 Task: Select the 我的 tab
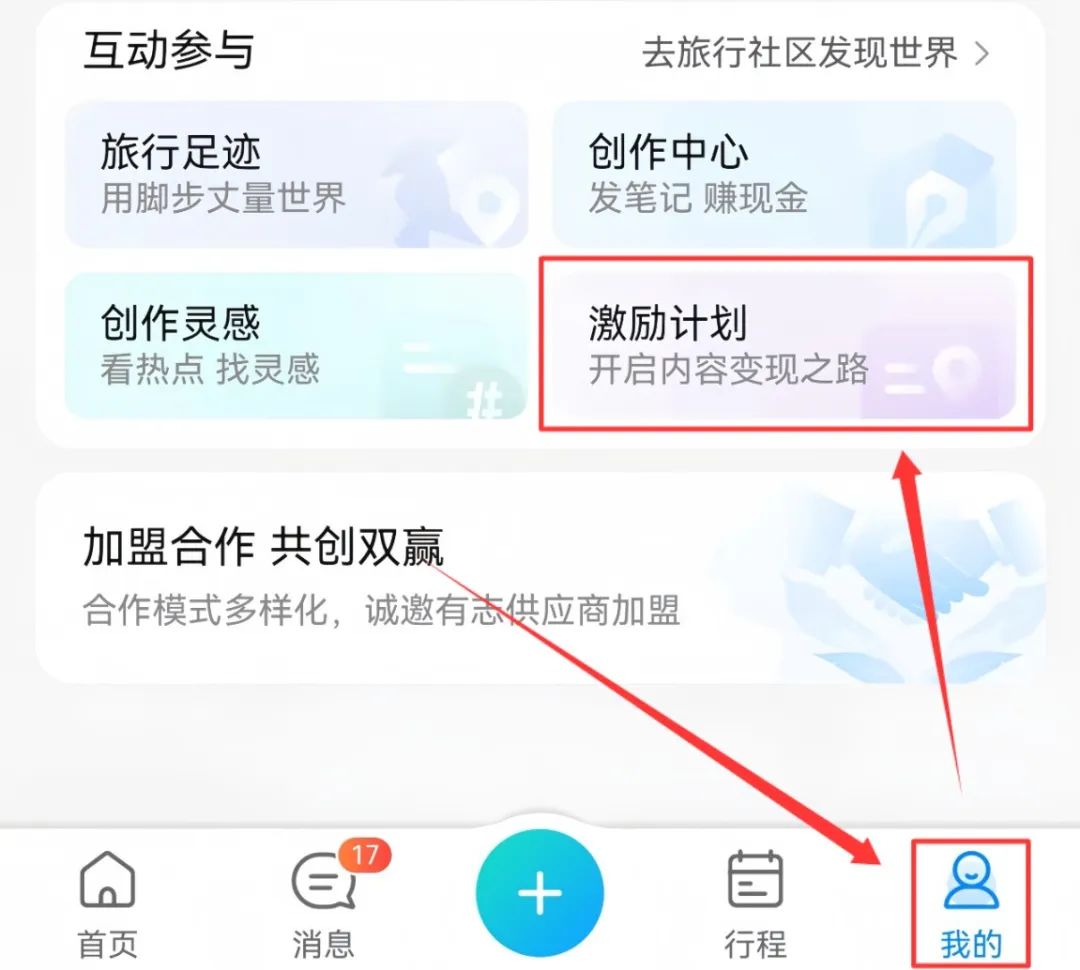pyautogui.click(x=970, y=903)
